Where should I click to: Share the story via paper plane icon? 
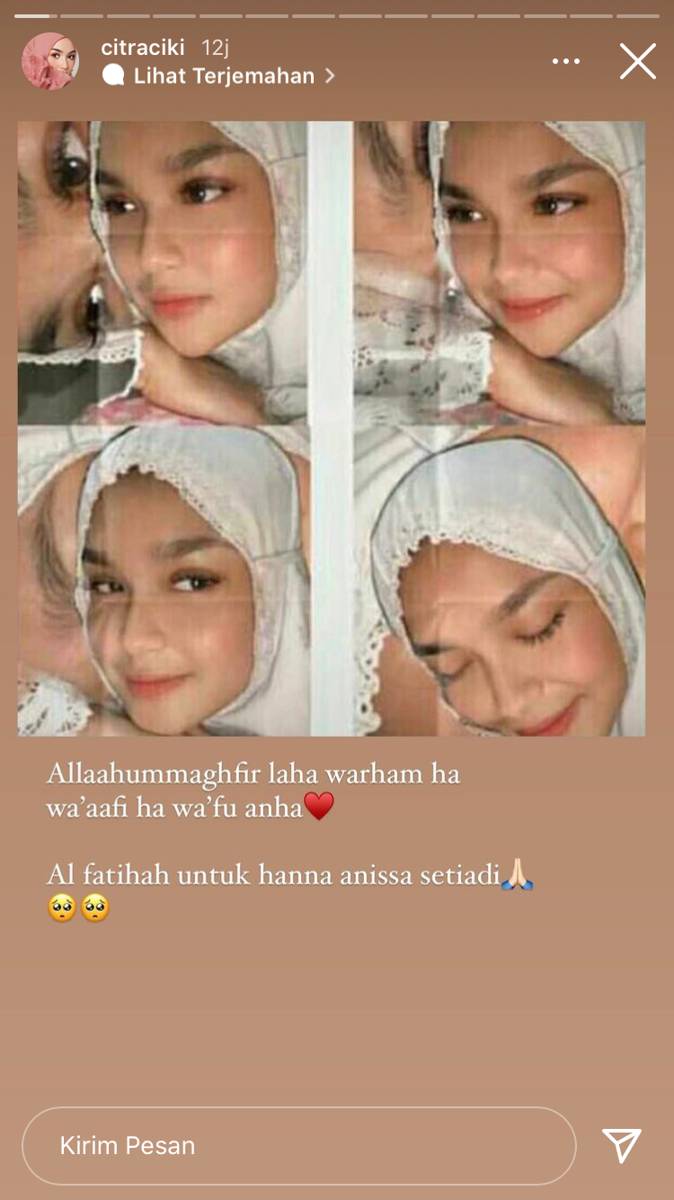[621, 1145]
